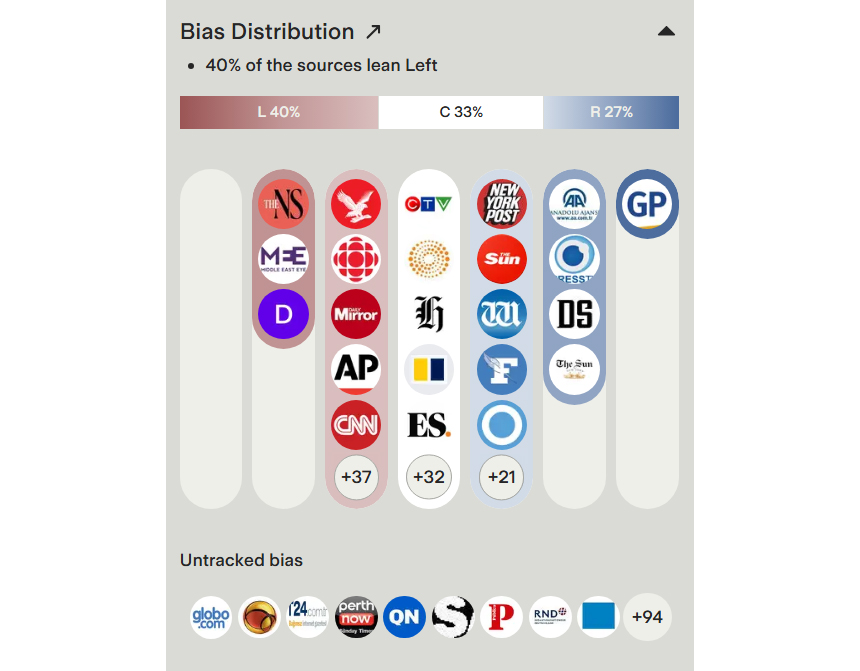Show +32 more center sources
The image size is (860, 671).
[x=429, y=477]
